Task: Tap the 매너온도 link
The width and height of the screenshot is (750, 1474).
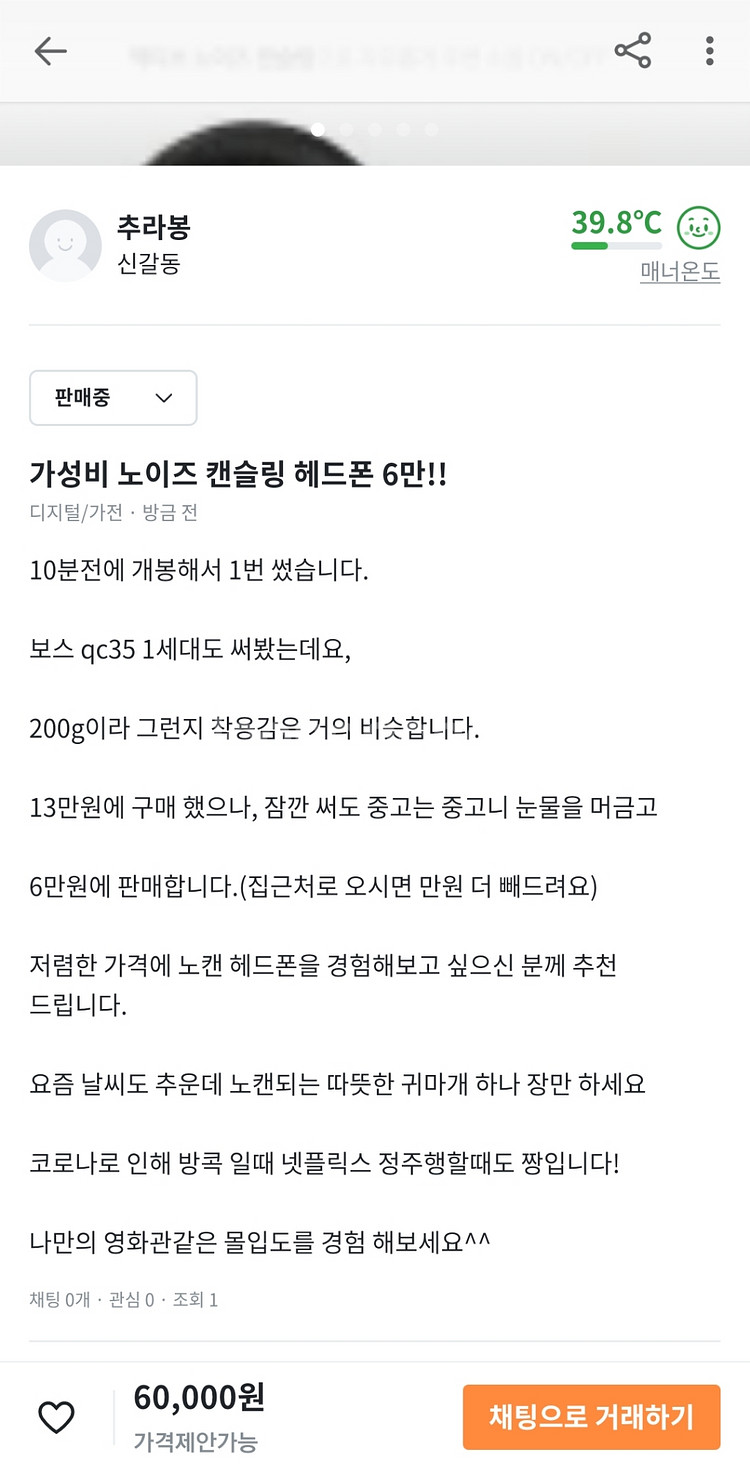Action: click(x=680, y=271)
